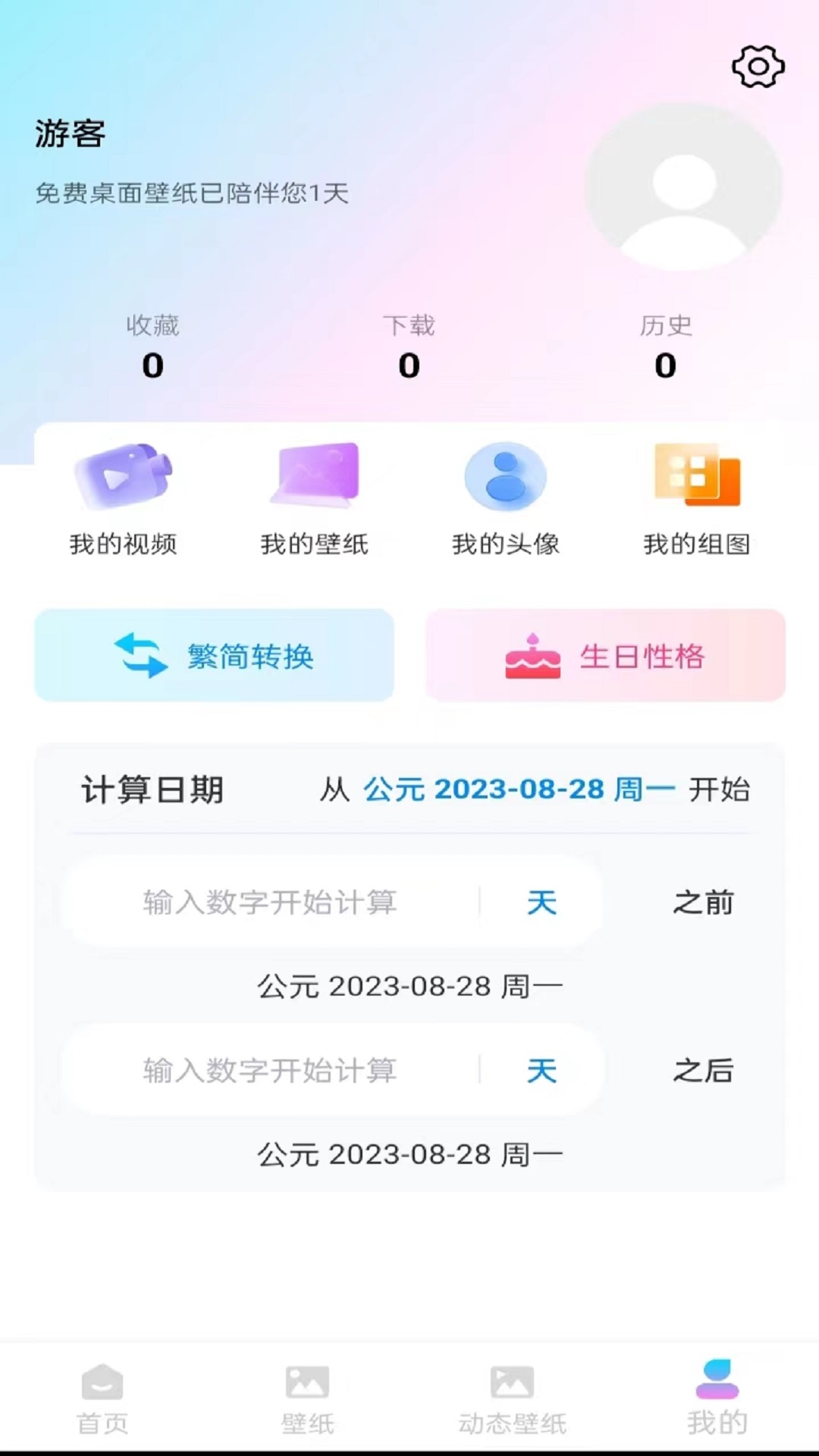The image size is (819, 1456).
Task: Open the settings gear icon
Action: tap(758, 67)
